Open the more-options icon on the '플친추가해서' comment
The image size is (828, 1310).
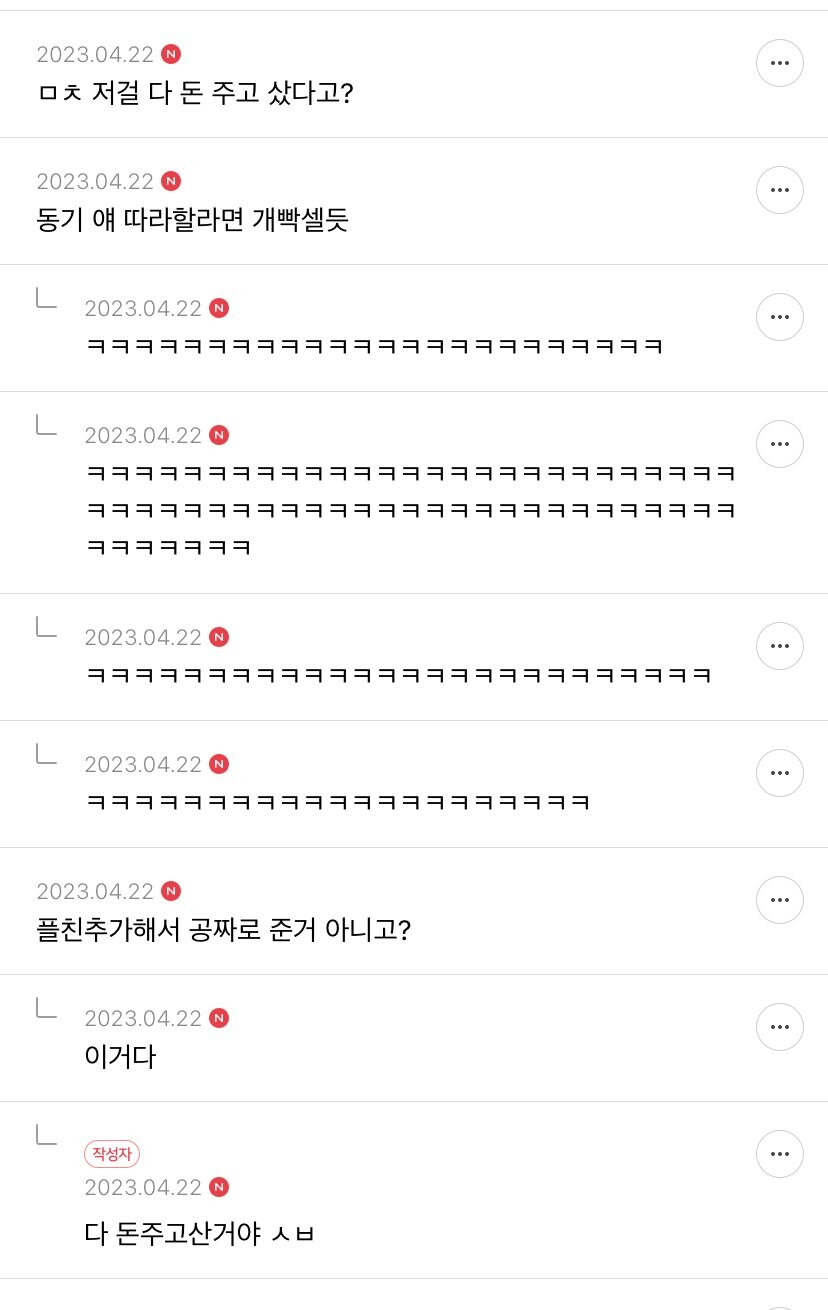pyautogui.click(x=780, y=900)
